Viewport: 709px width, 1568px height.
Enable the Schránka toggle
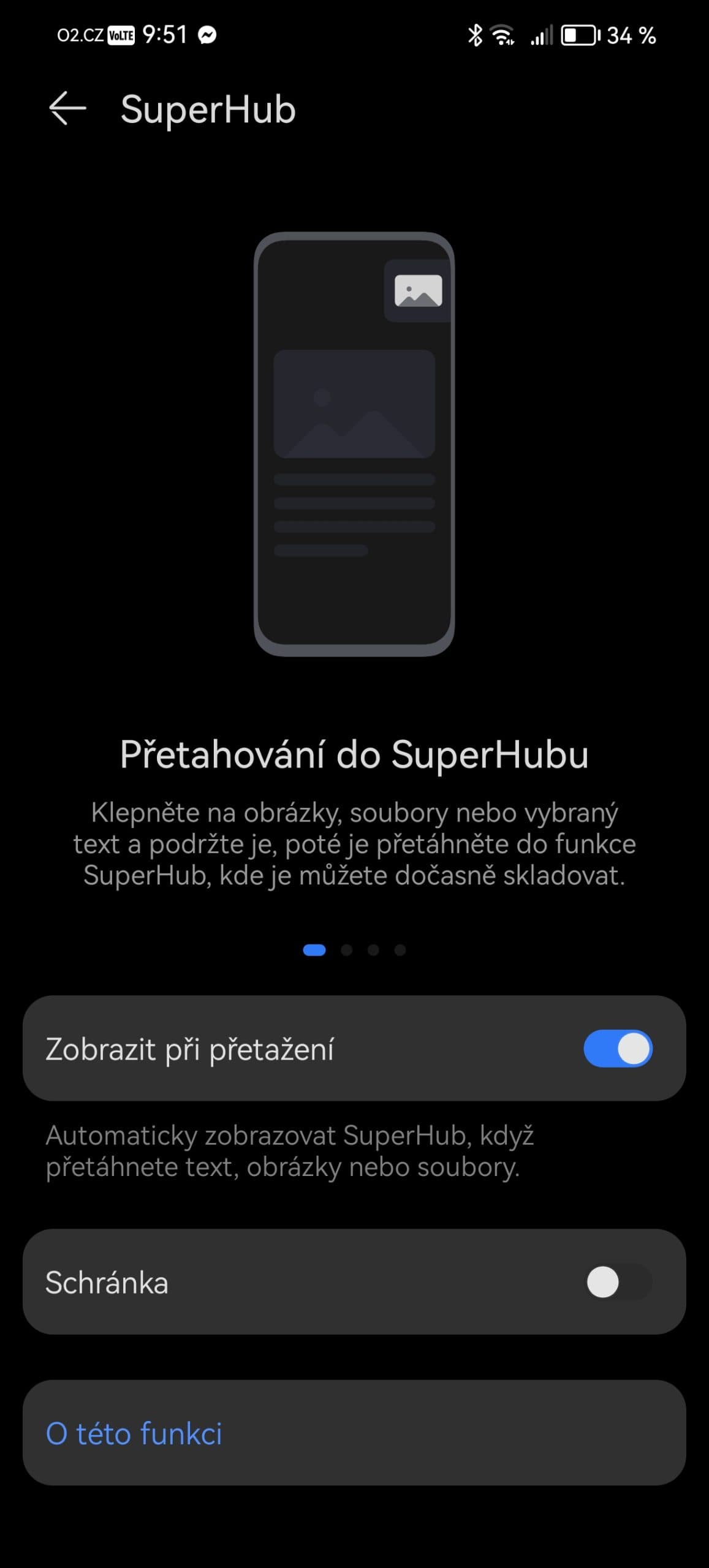618,1282
